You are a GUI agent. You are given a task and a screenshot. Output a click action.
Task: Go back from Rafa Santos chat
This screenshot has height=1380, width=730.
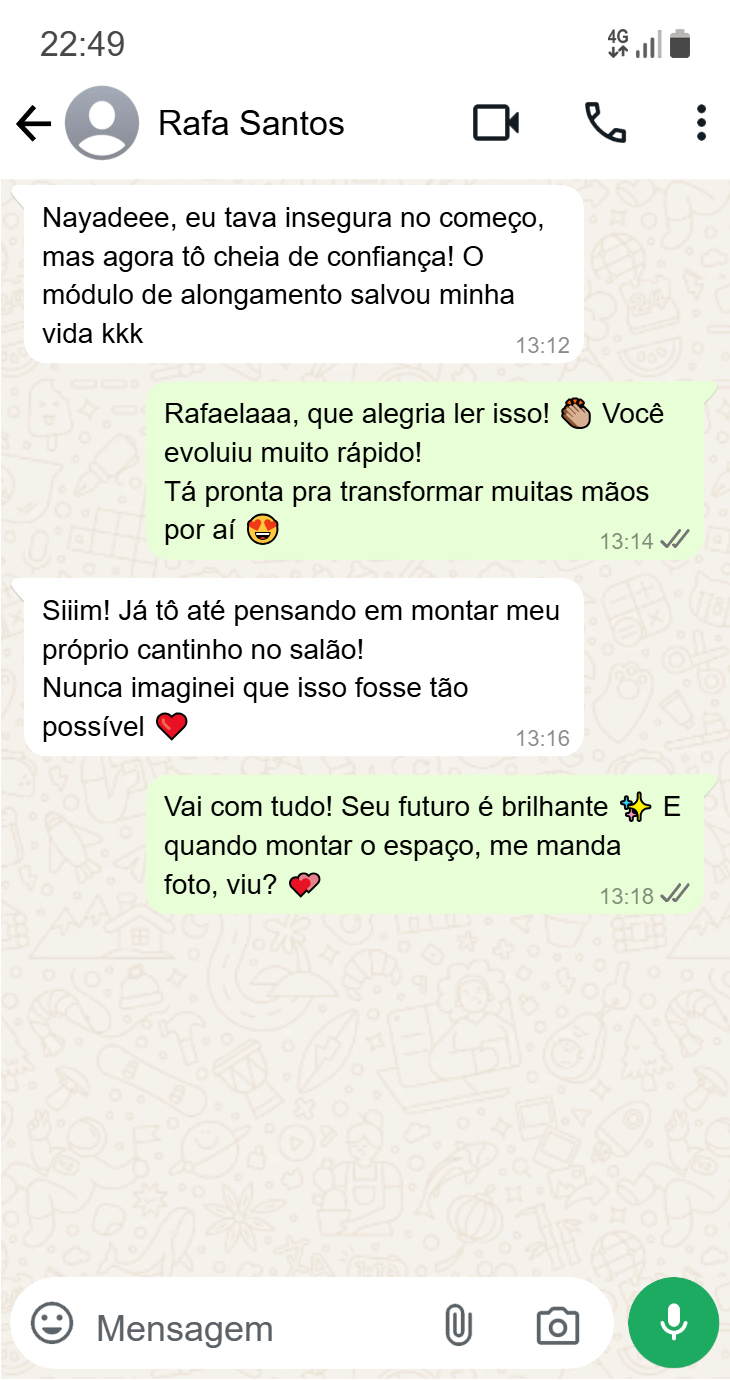point(33,124)
